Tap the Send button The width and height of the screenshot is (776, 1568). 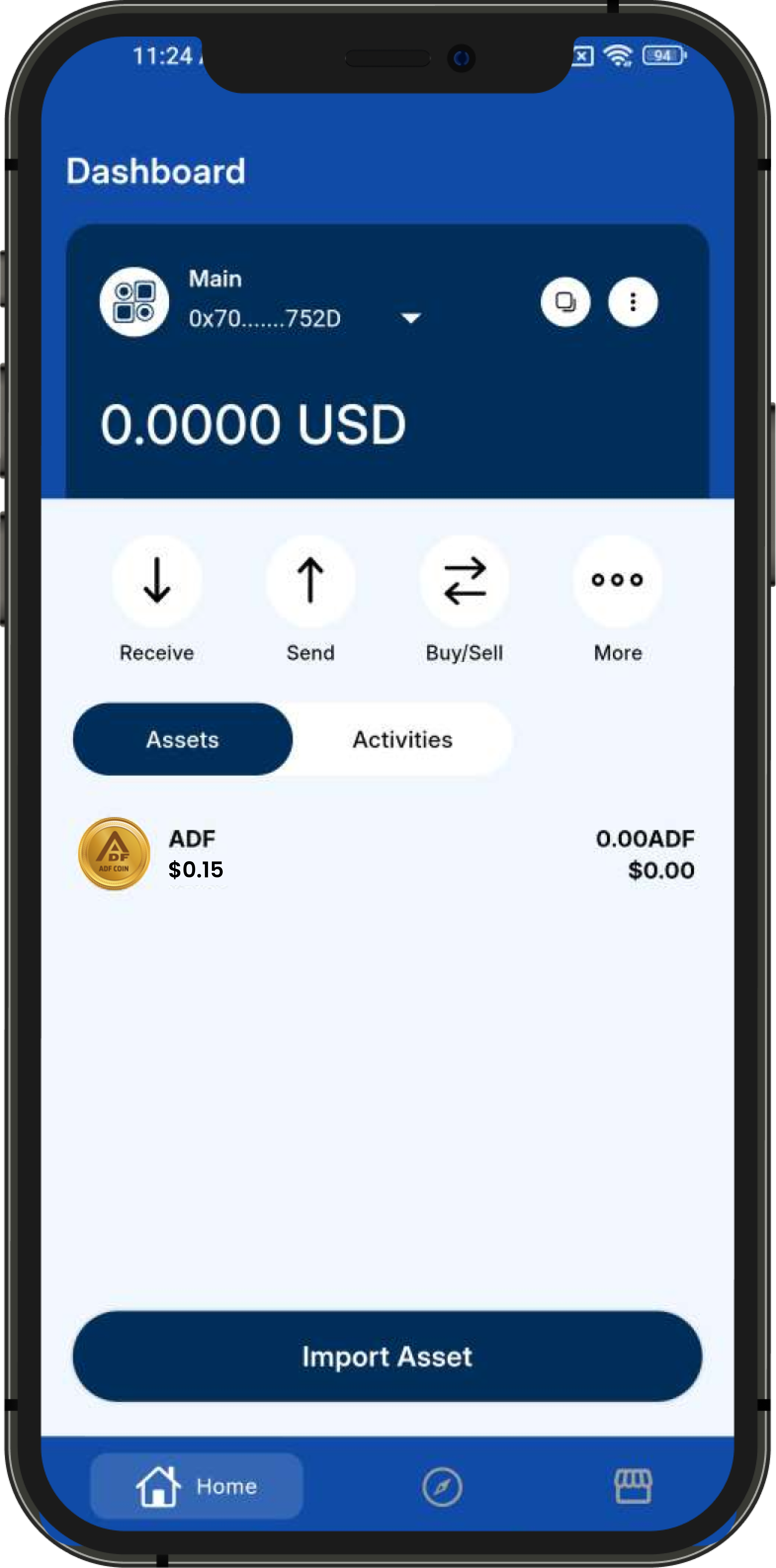311,581
